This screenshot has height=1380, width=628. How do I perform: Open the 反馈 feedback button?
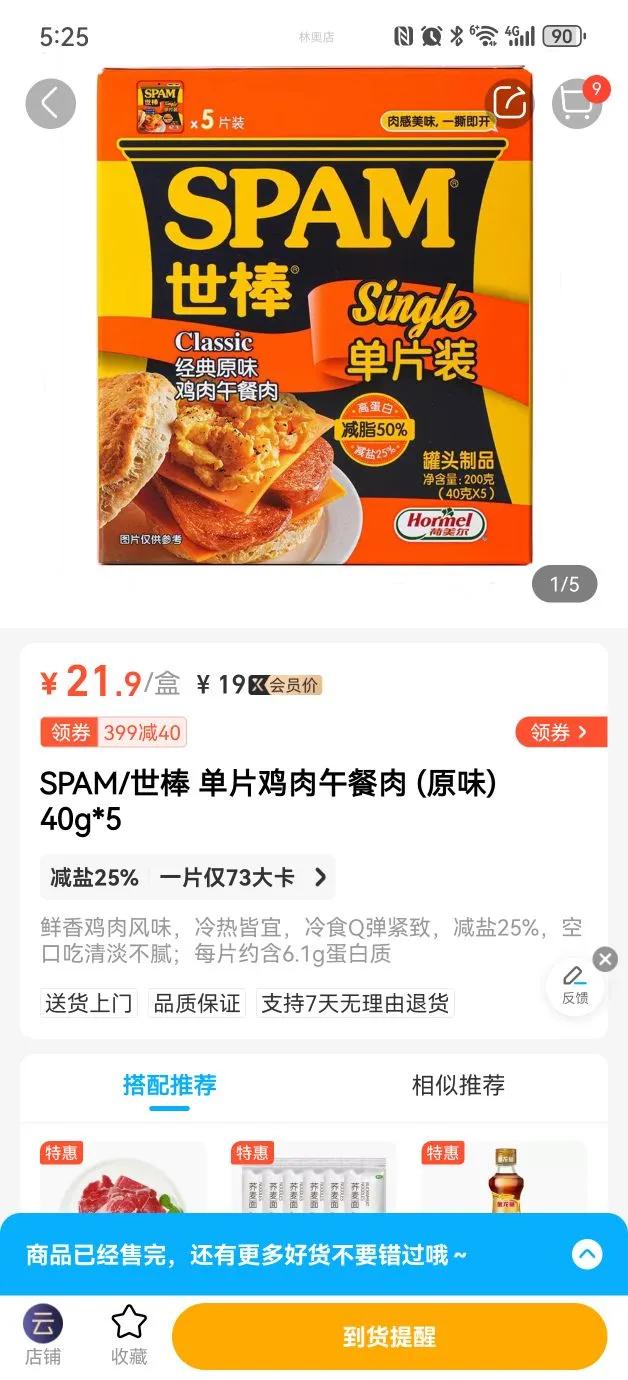point(575,986)
